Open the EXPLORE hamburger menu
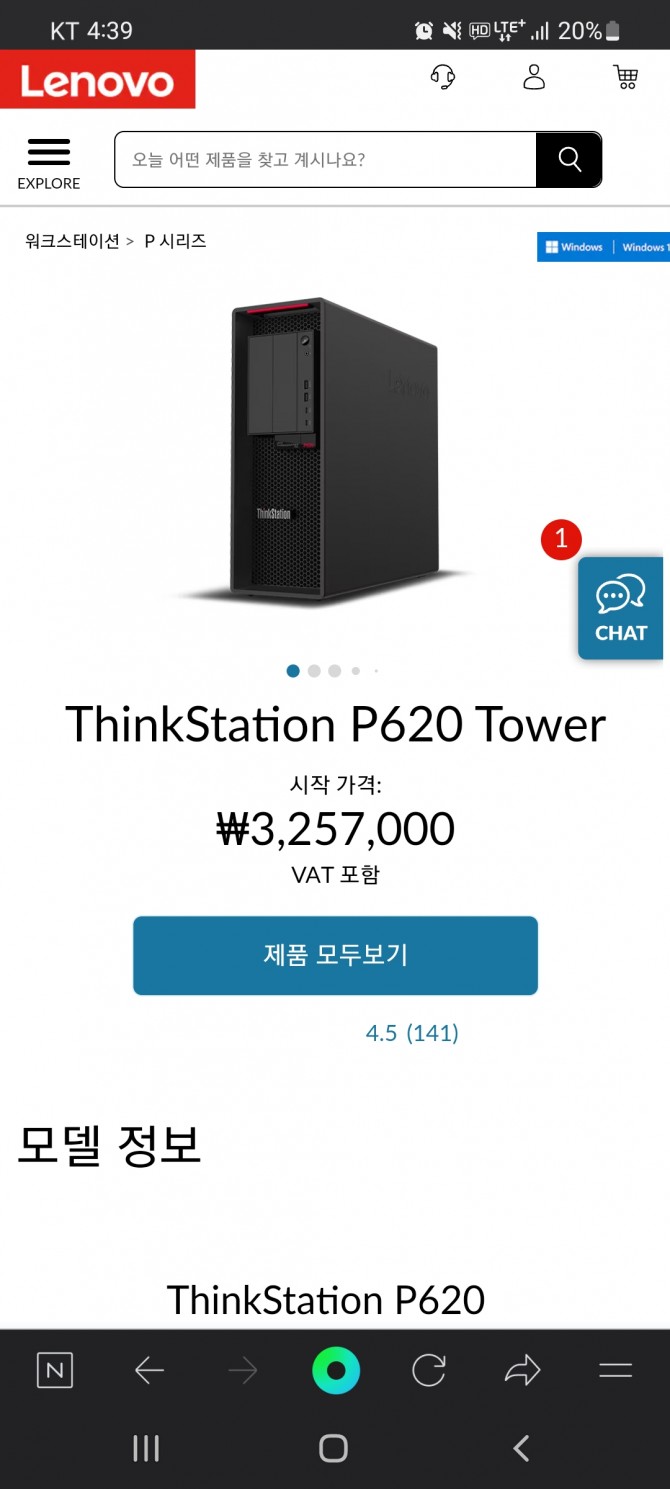670x1489 pixels. coord(48,161)
